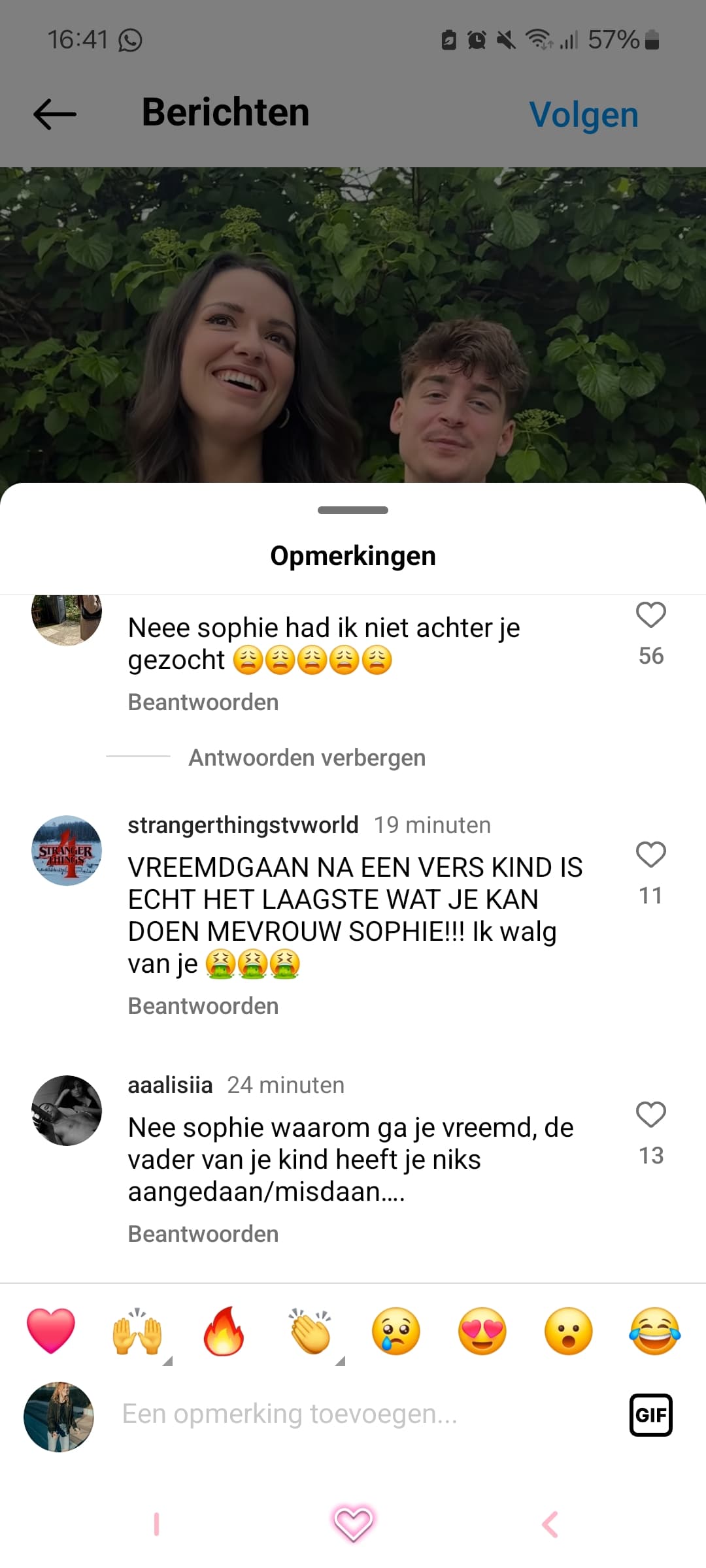Image resolution: width=706 pixels, height=1568 pixels.
Task: Like aaalisiia's comment
Action: [651, 1115]
